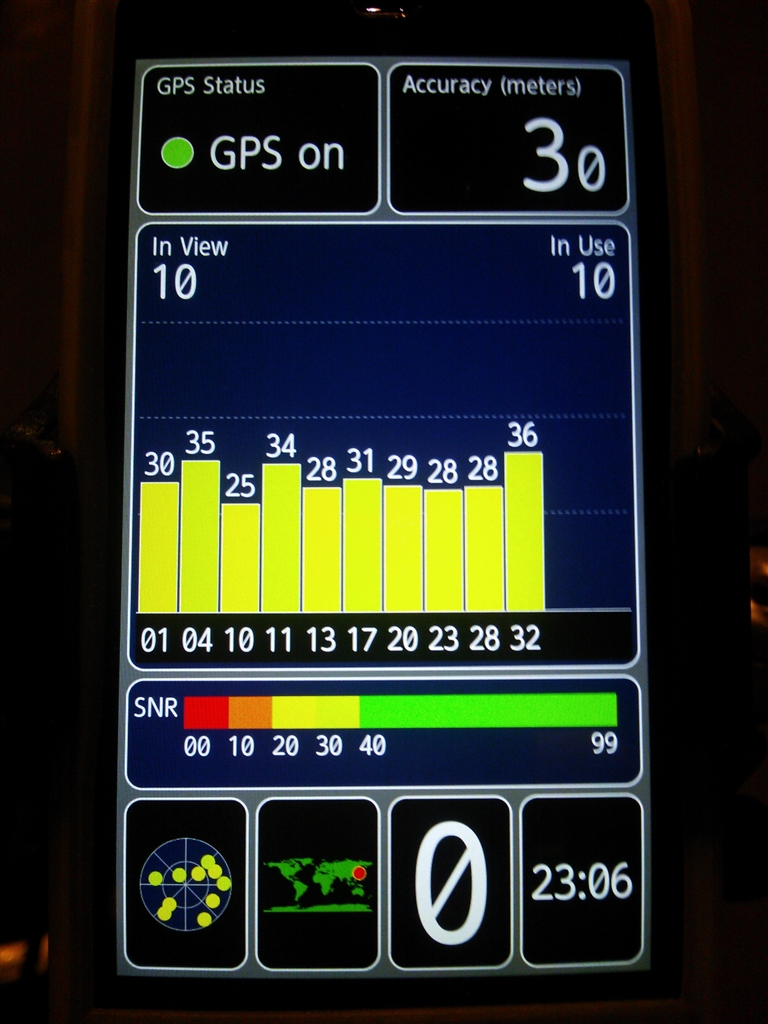Tap the GPS Status panel

(x=258, y=139)
